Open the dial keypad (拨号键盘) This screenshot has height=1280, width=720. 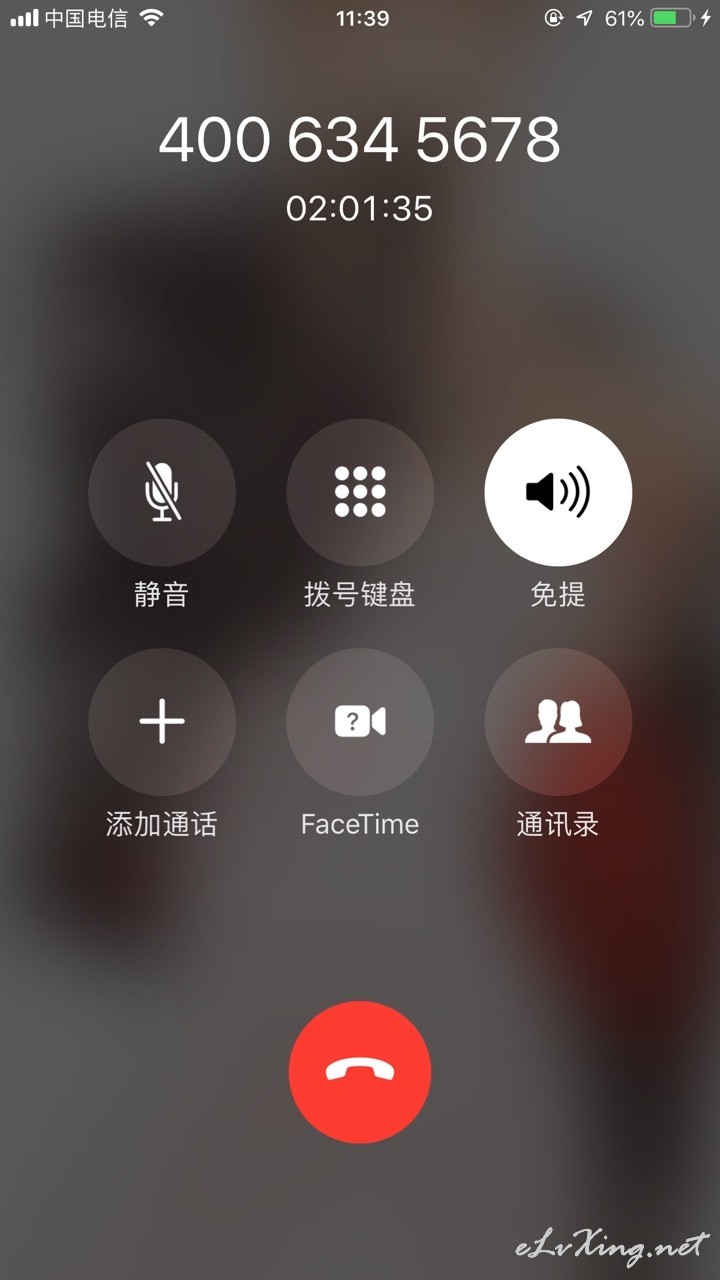click(360, 492)
